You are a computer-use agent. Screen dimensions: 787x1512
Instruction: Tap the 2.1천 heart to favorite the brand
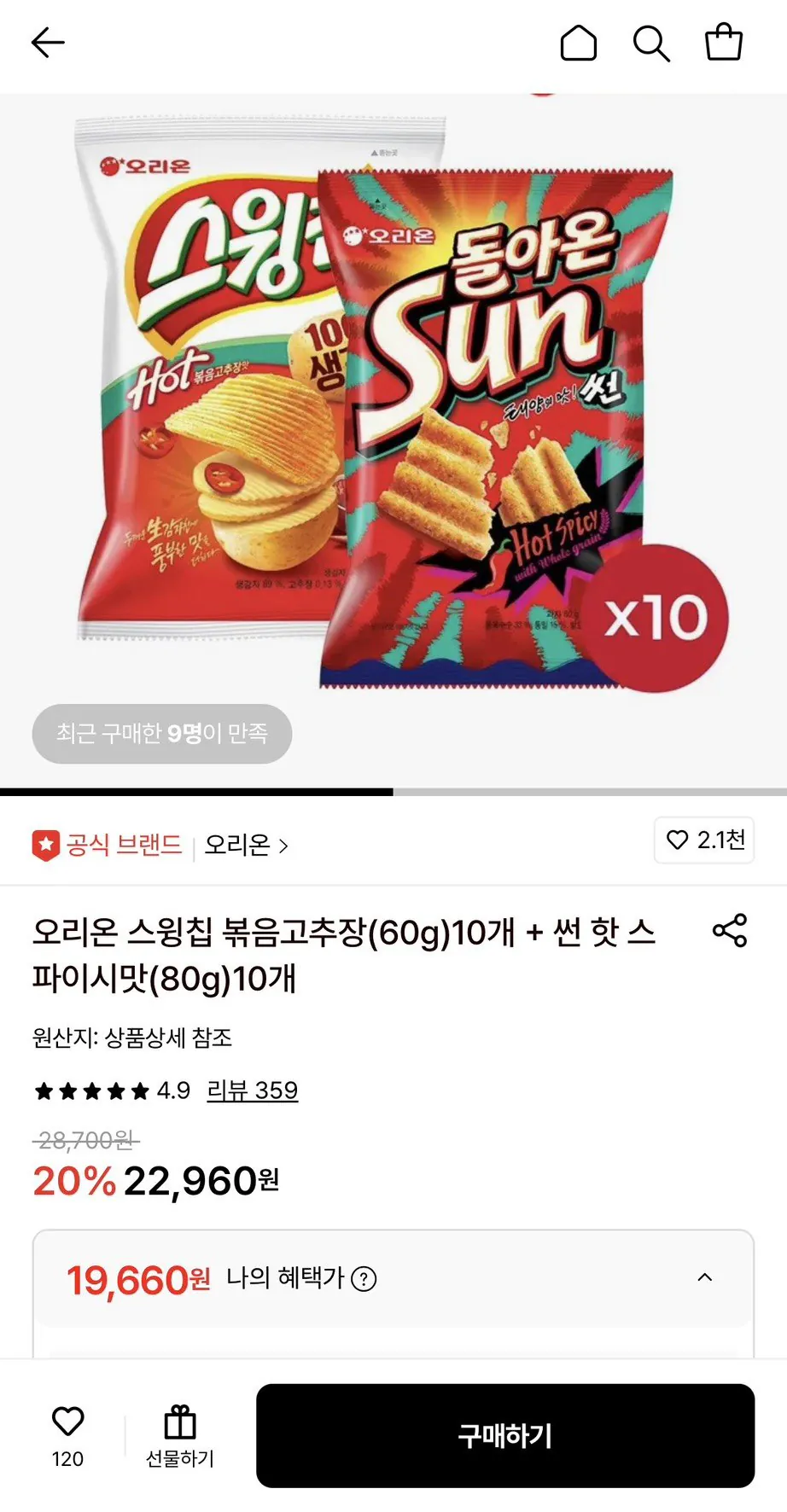pyautogui.click(x=703, y=840)
